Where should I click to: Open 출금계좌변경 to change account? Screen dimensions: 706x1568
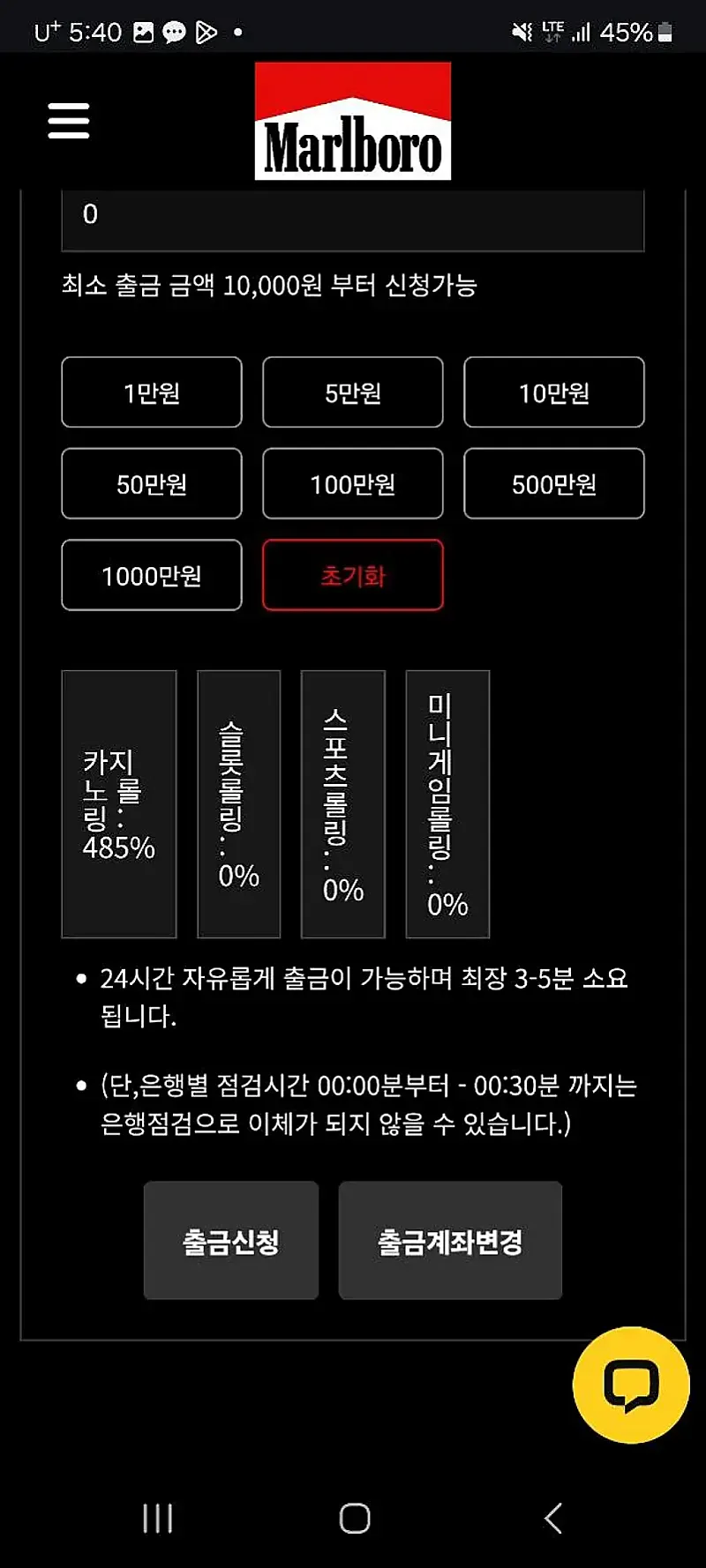[450, 1241]
